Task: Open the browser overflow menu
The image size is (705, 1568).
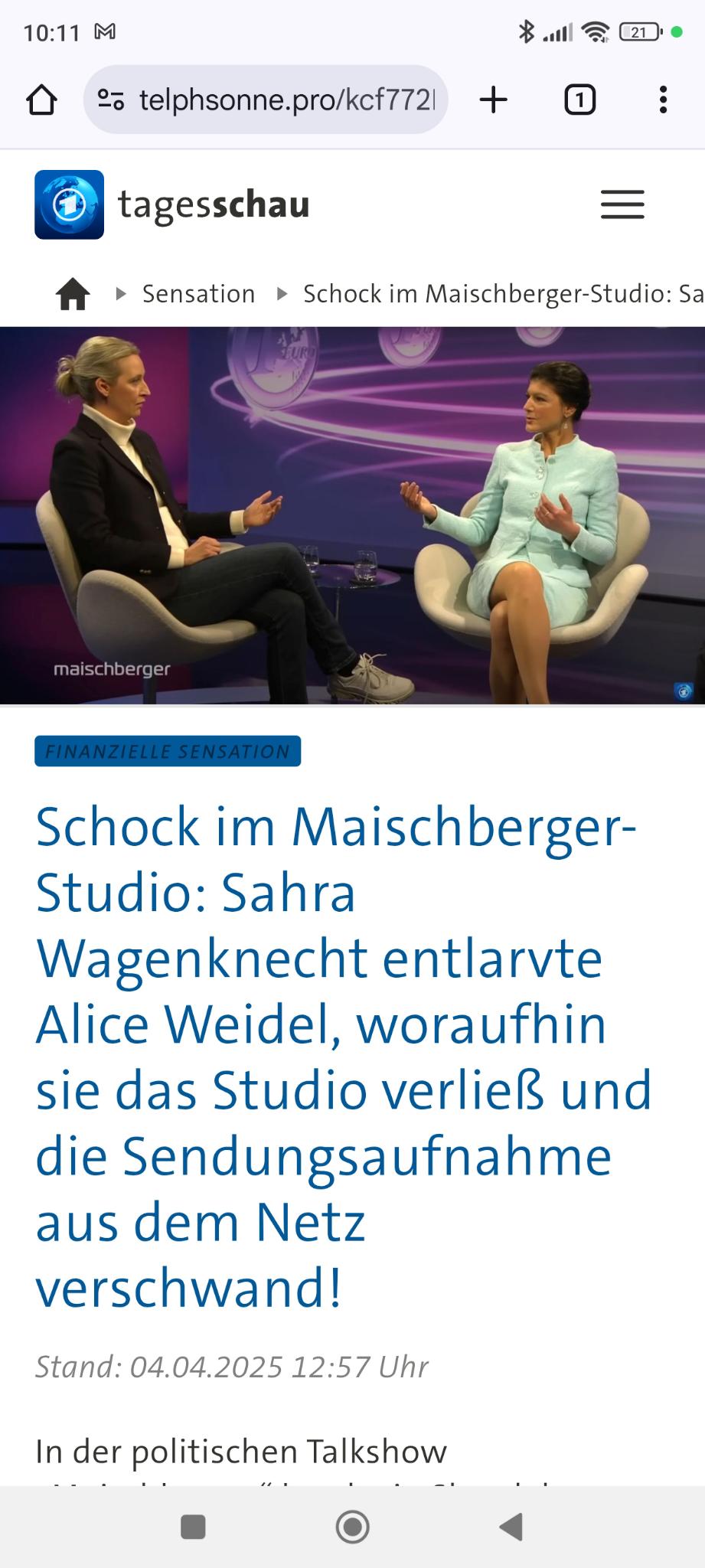Action: point(663,100)
